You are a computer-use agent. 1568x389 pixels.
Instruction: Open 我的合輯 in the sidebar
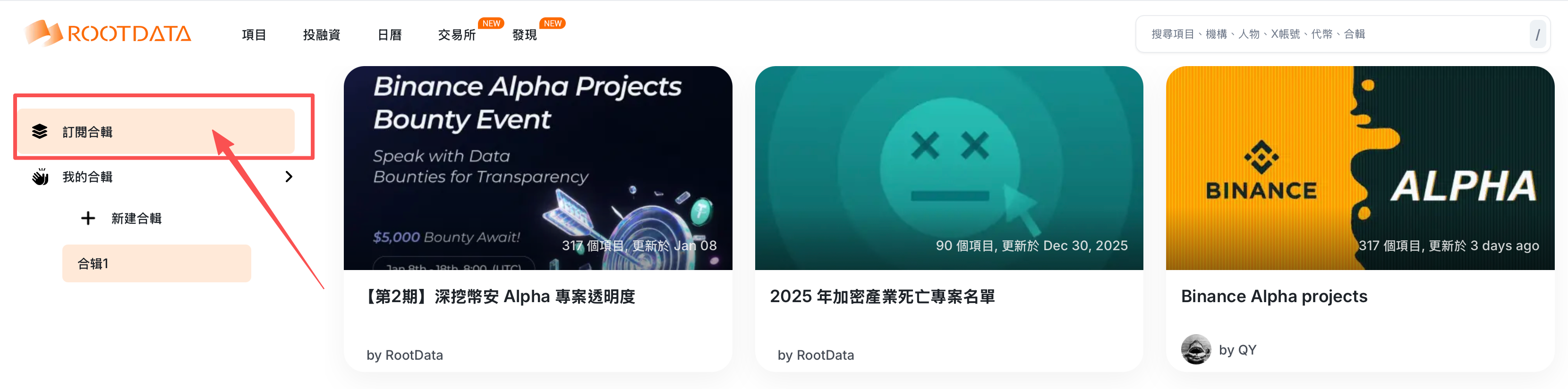tap(88, 177)
